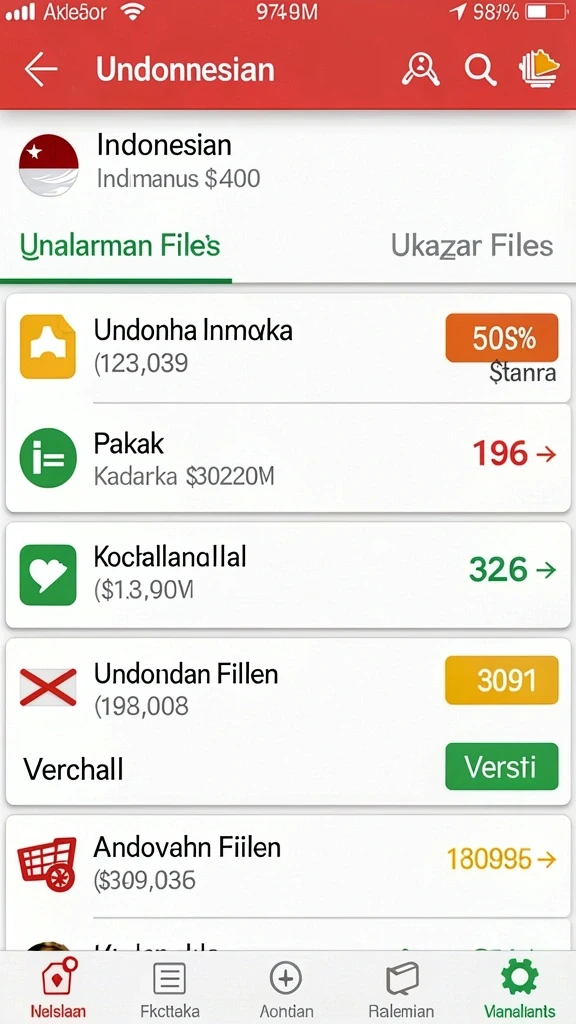Open the Pakak row

tap(288, 458)
